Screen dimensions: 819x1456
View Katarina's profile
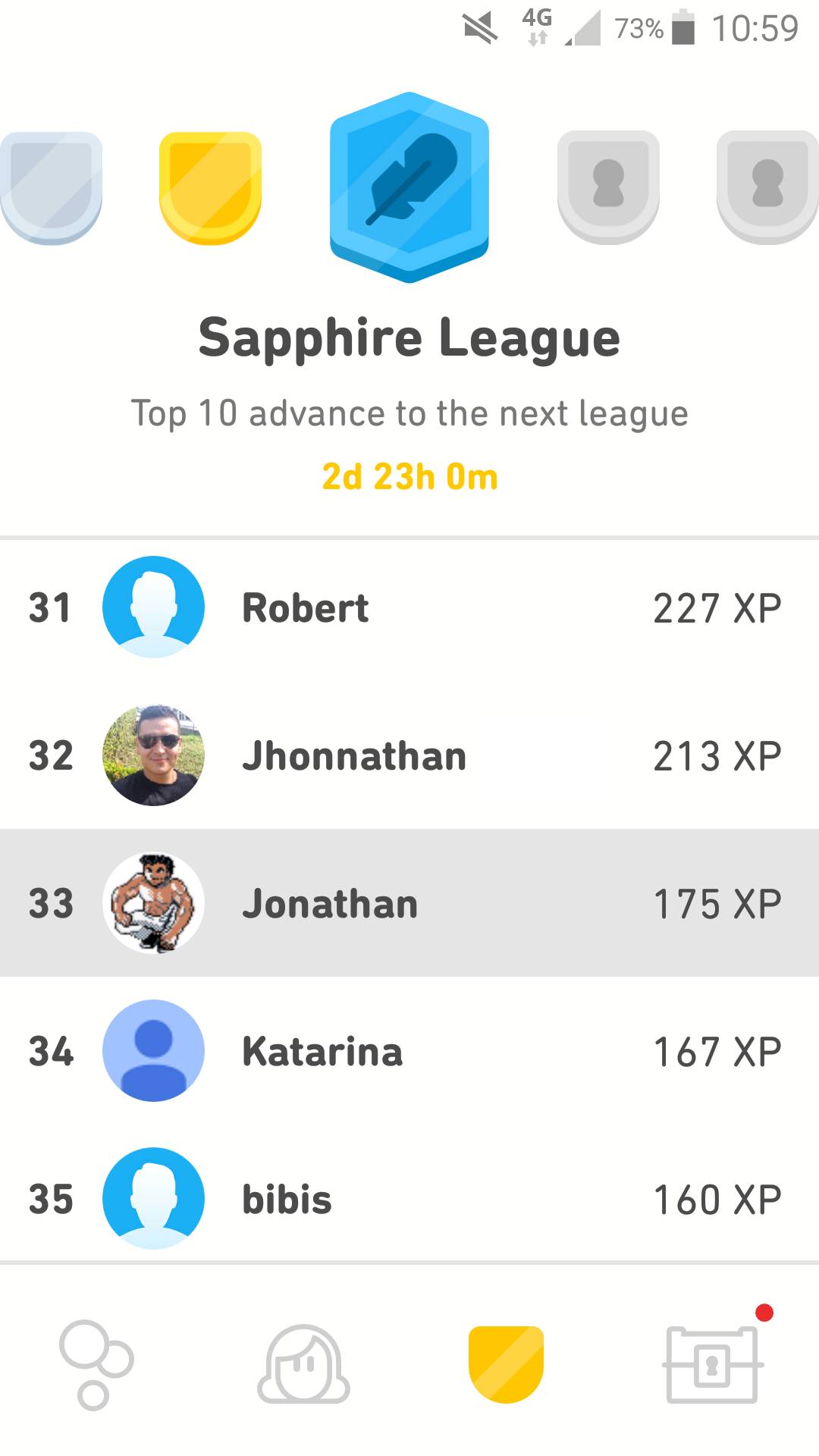409,1051
